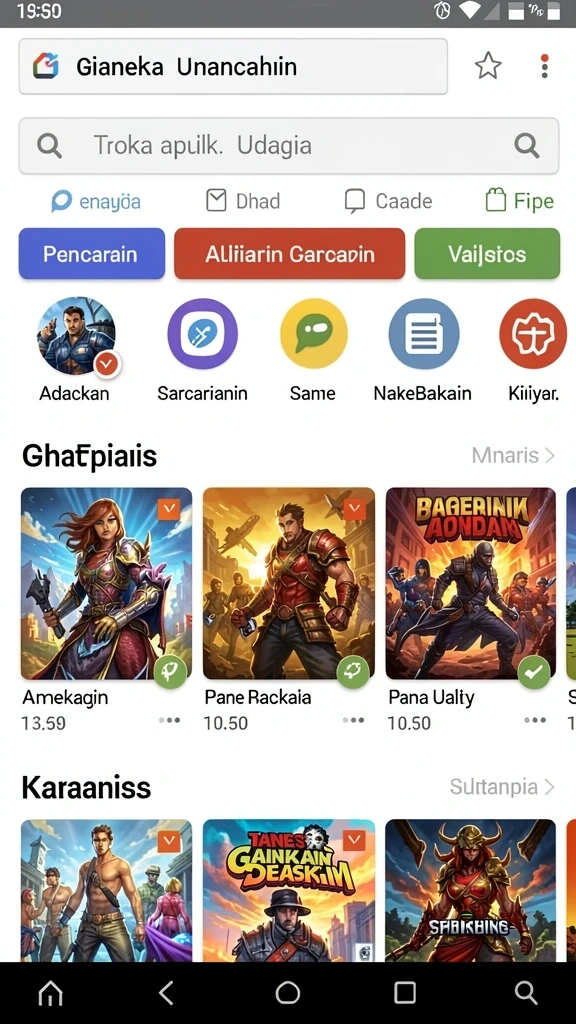
Task: Switch to the Fipe tab
Action: click(520, 201)
